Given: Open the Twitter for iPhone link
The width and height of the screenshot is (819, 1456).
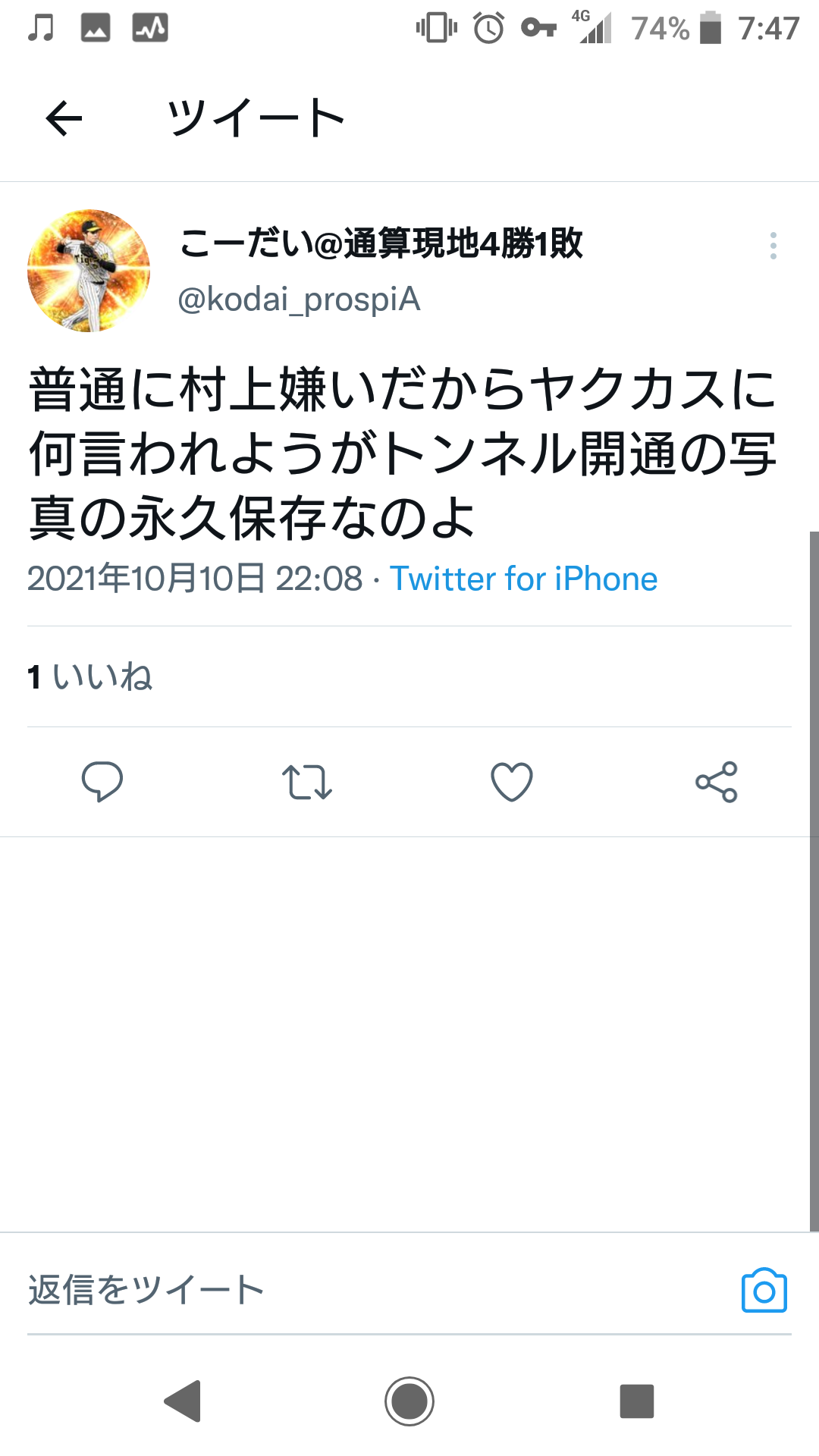Looking at the screenshot, I should pos(523,579).
